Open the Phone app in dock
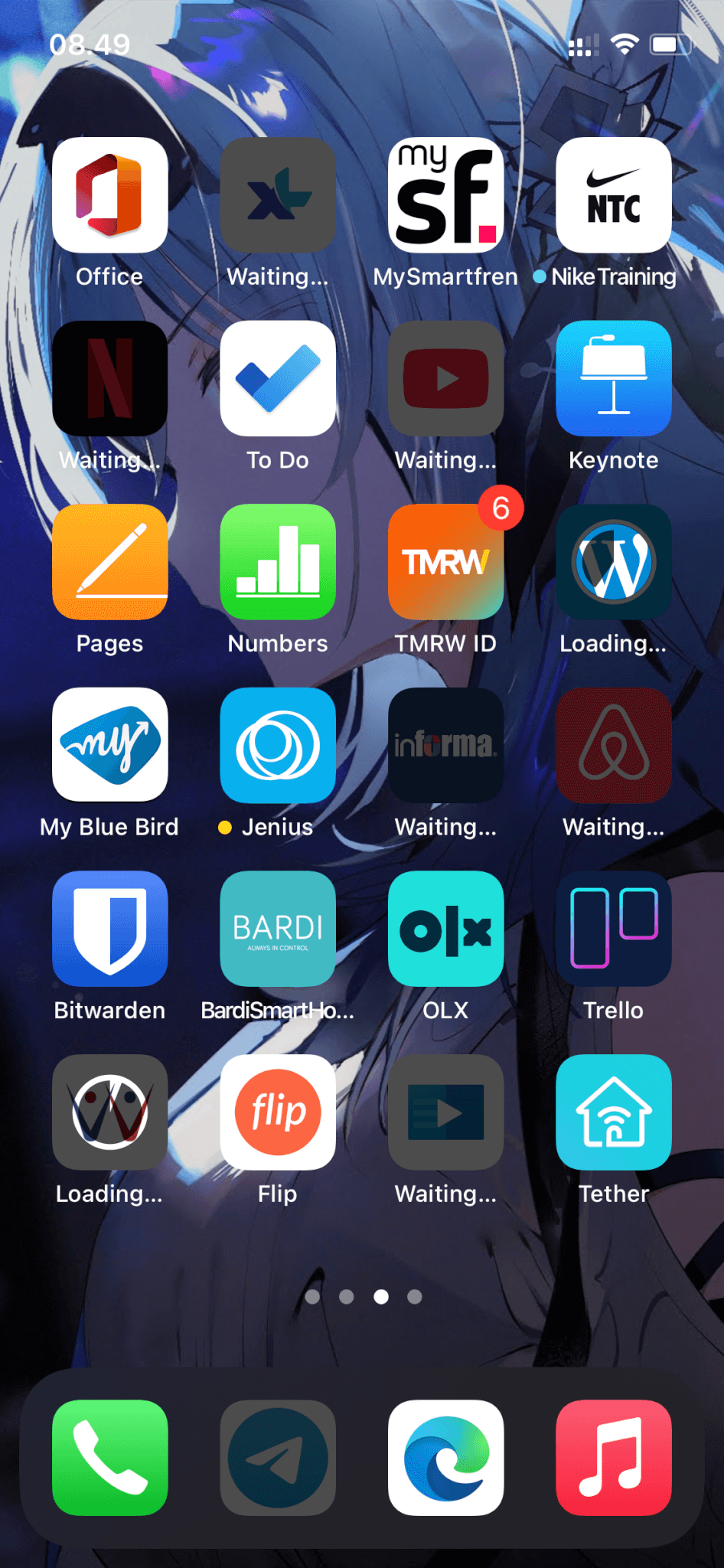 click(x=109, y=1458)
